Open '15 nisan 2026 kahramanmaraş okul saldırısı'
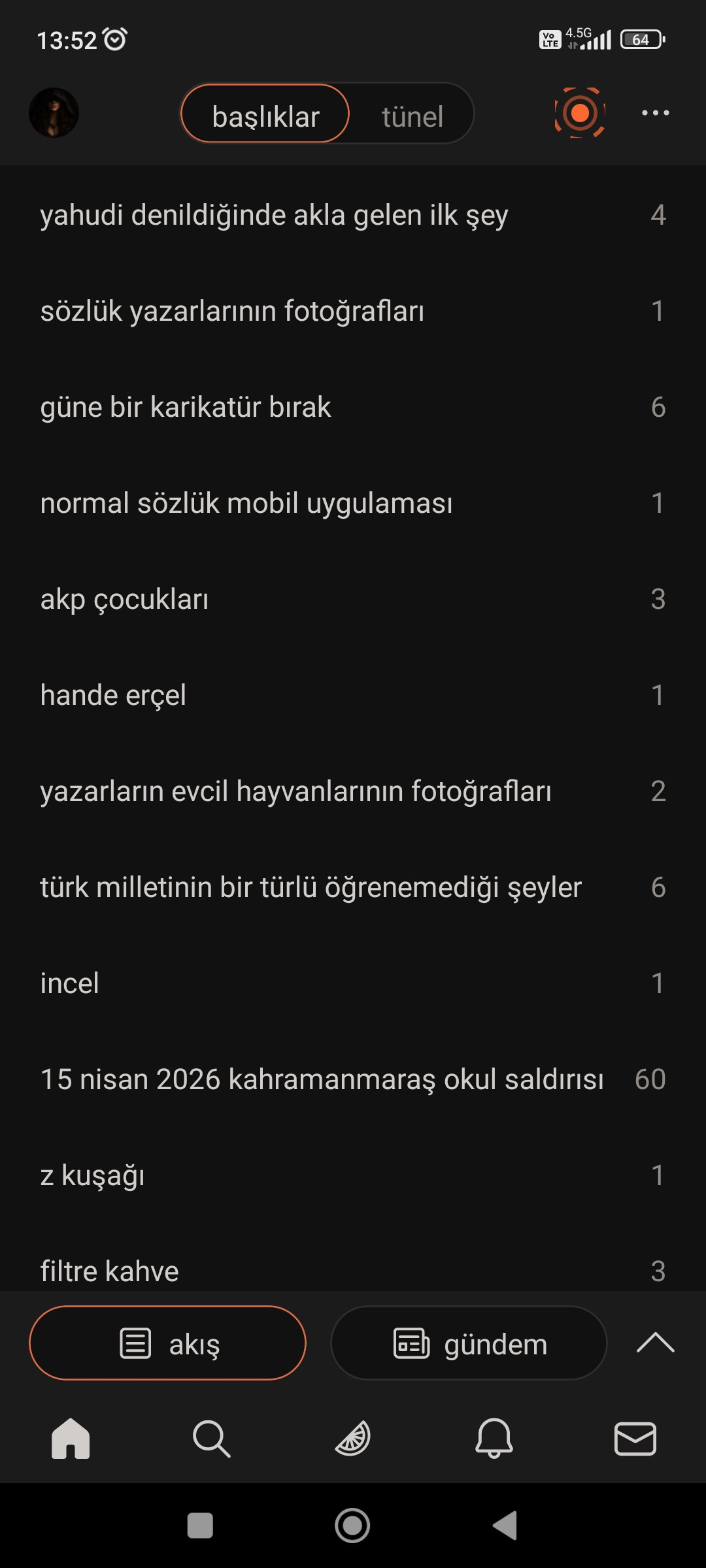Viewport: 706px width, 1568px height. click(322, 1079)
